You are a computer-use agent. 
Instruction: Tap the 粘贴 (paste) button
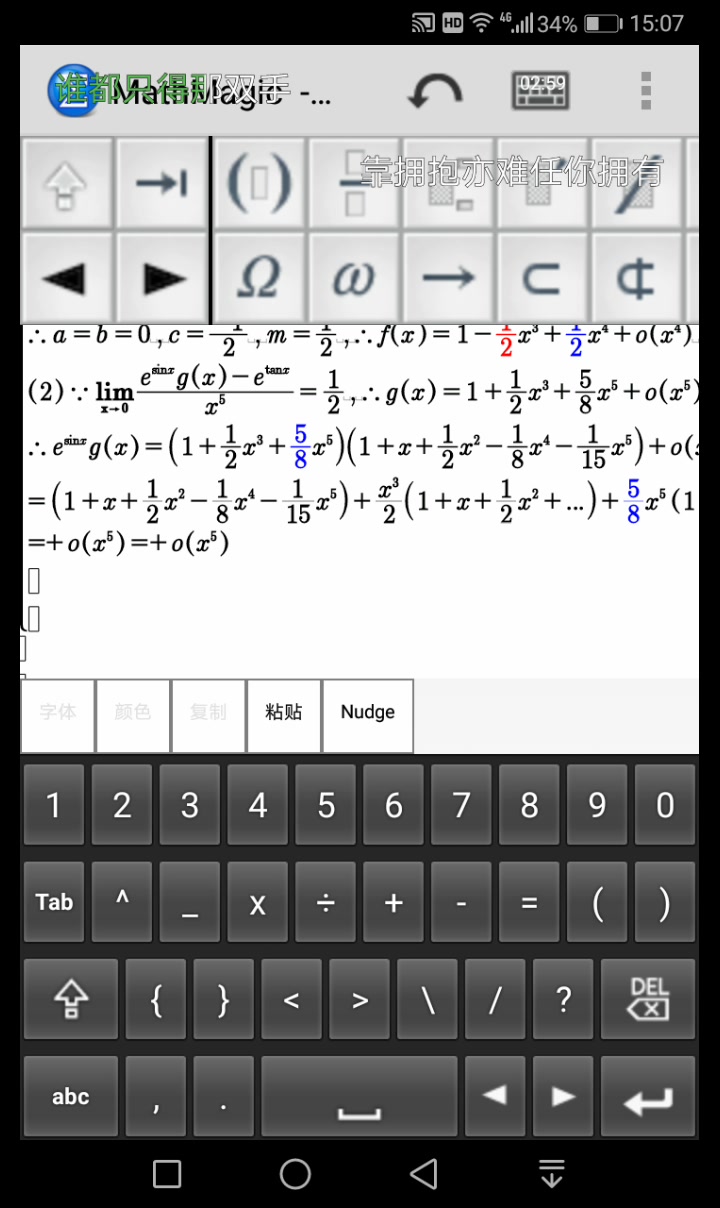(284, 714)
